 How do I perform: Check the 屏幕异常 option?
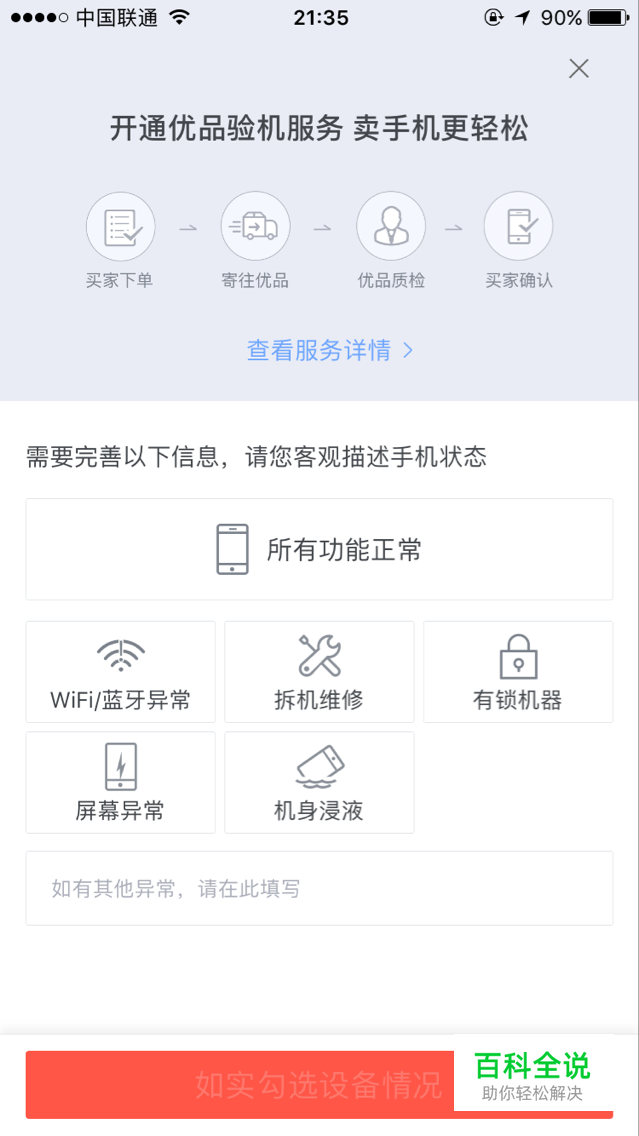coord(120,782)
